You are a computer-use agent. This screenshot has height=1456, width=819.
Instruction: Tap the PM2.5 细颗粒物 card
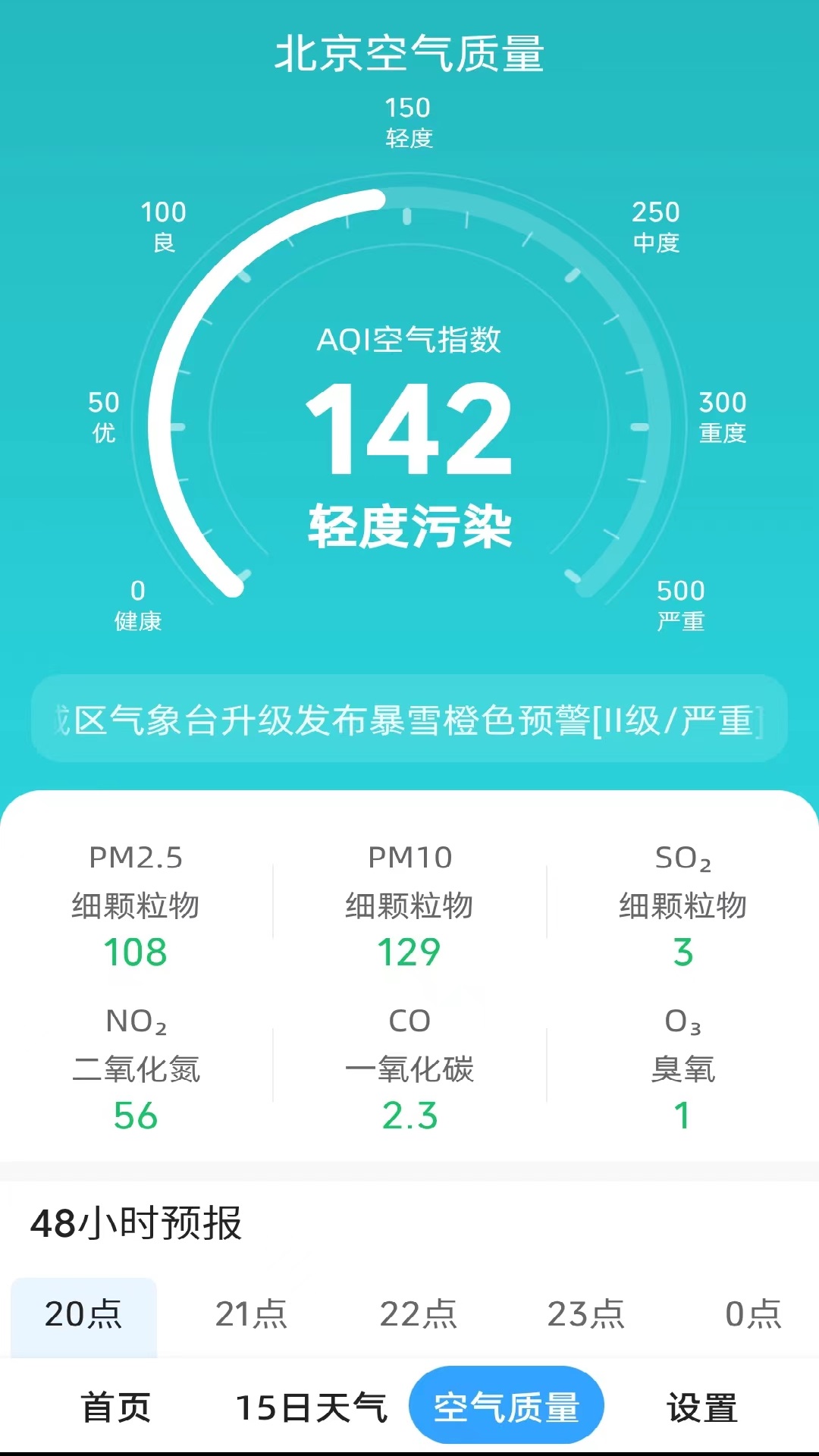tap(136, 902)
